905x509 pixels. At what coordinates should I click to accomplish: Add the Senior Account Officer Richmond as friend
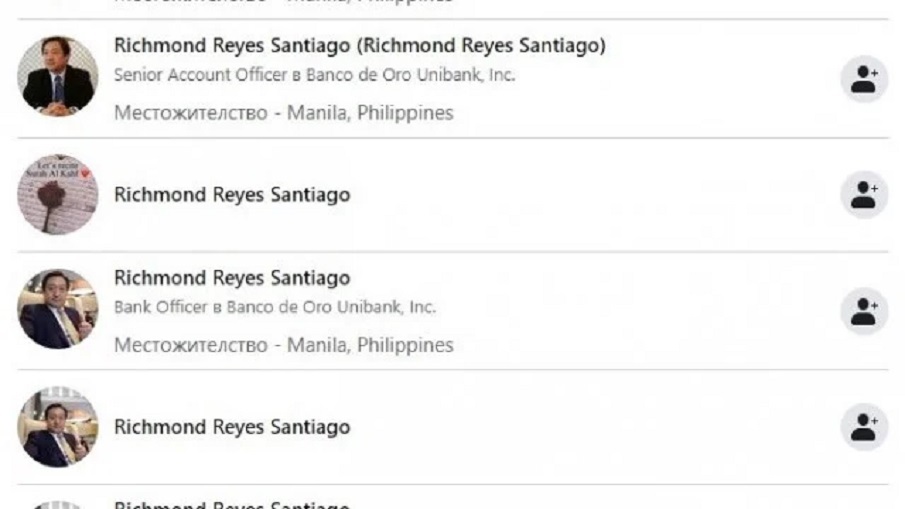862,80
